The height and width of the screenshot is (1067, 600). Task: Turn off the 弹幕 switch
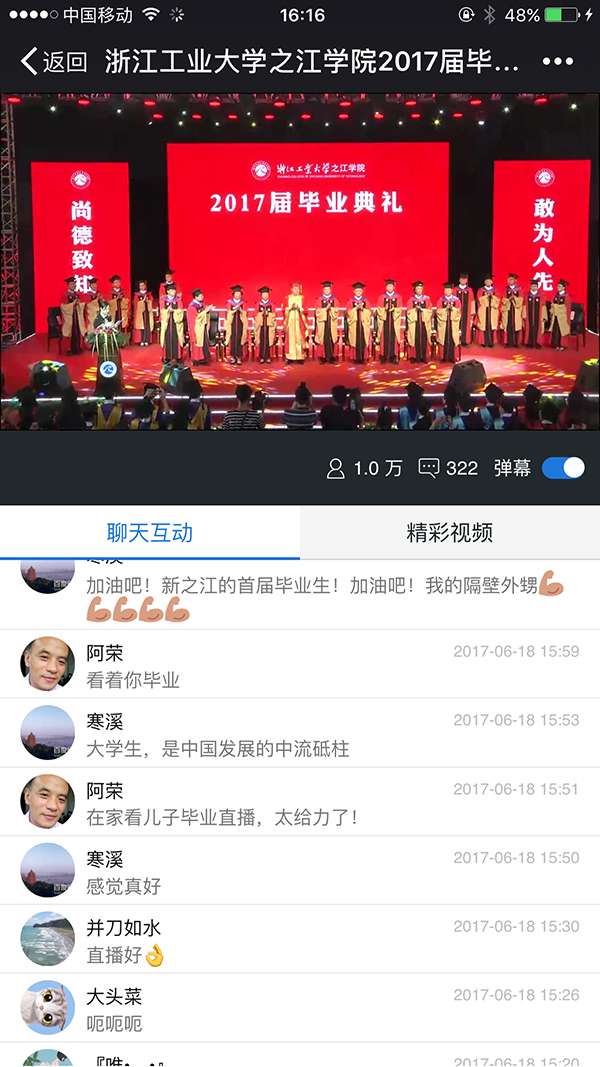point(563,468)
